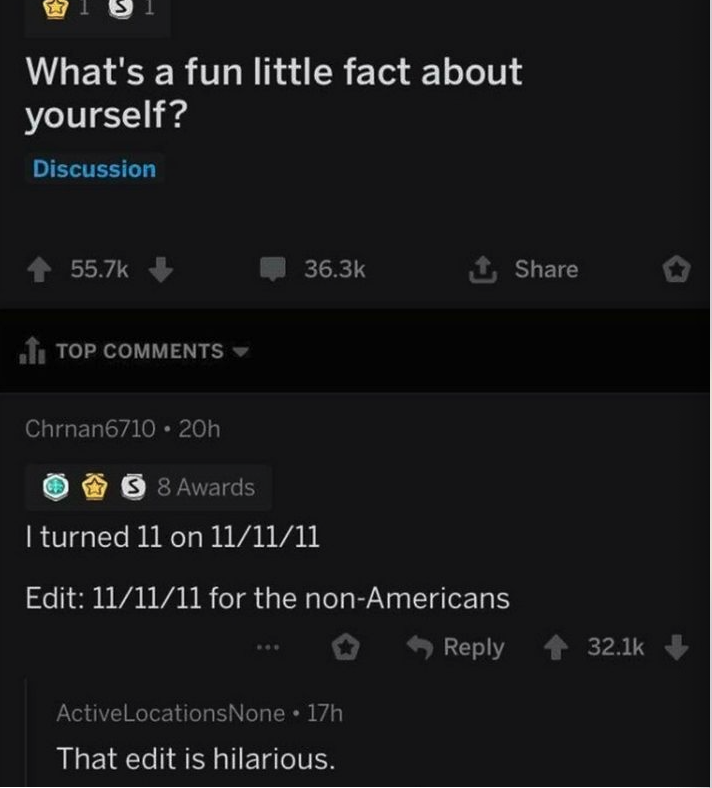The width and height of the screenshot is (712, 788).
Task: View the 8 Awards on Chrnan6710's comment
Action: tap(148, 487)
